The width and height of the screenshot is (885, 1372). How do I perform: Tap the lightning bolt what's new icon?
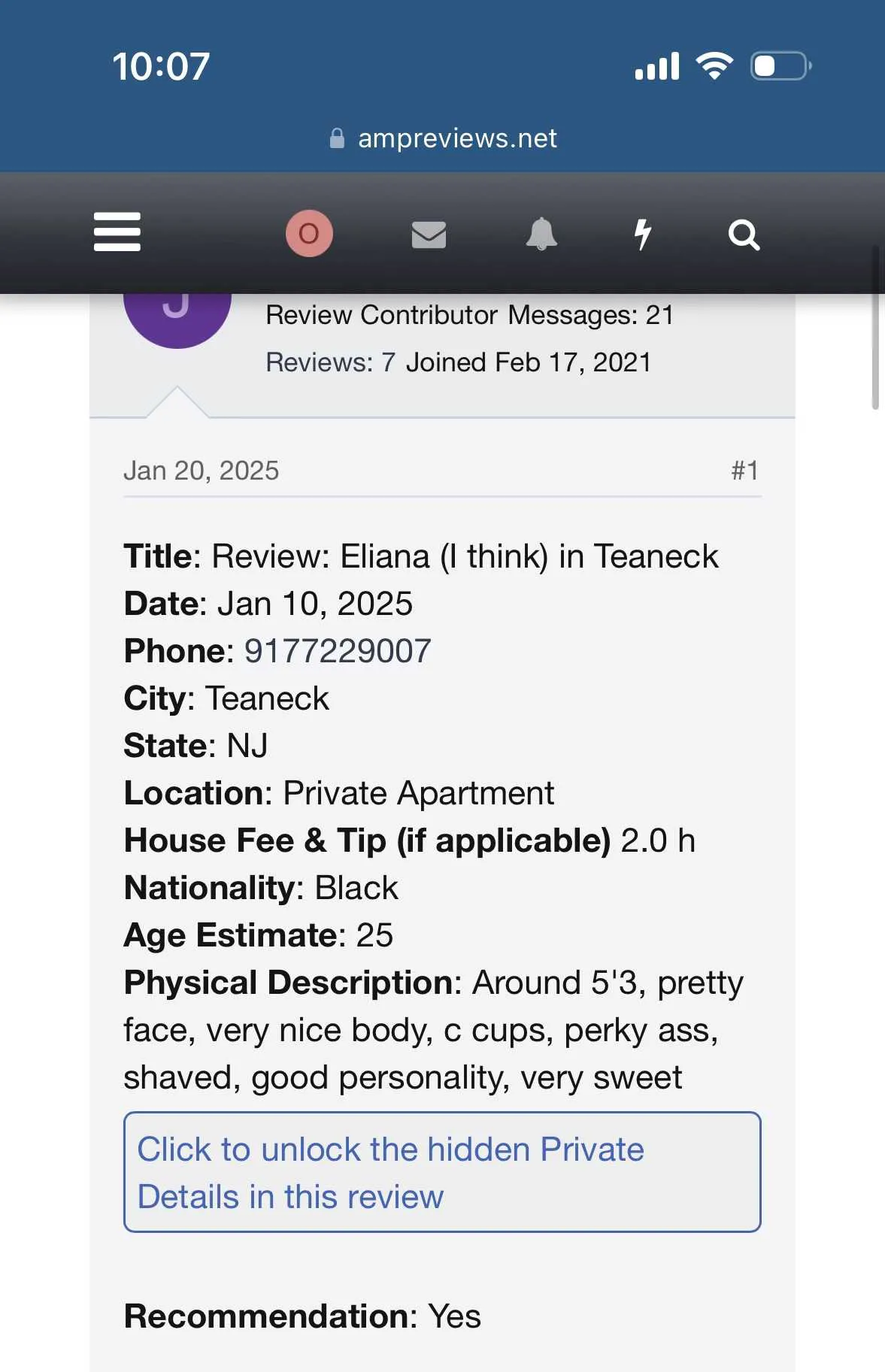[x=642, y=234]
